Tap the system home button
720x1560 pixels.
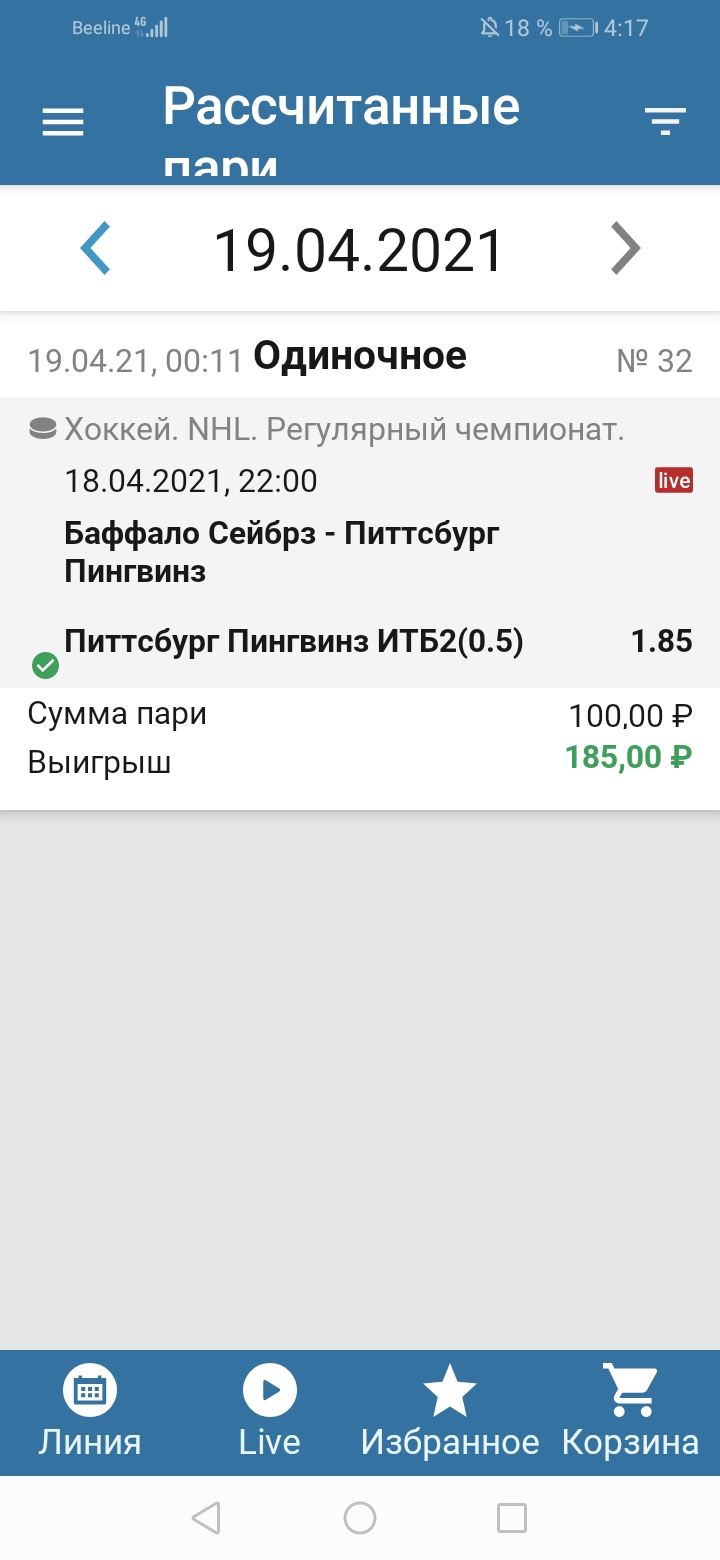click(x=360, y=1518)
